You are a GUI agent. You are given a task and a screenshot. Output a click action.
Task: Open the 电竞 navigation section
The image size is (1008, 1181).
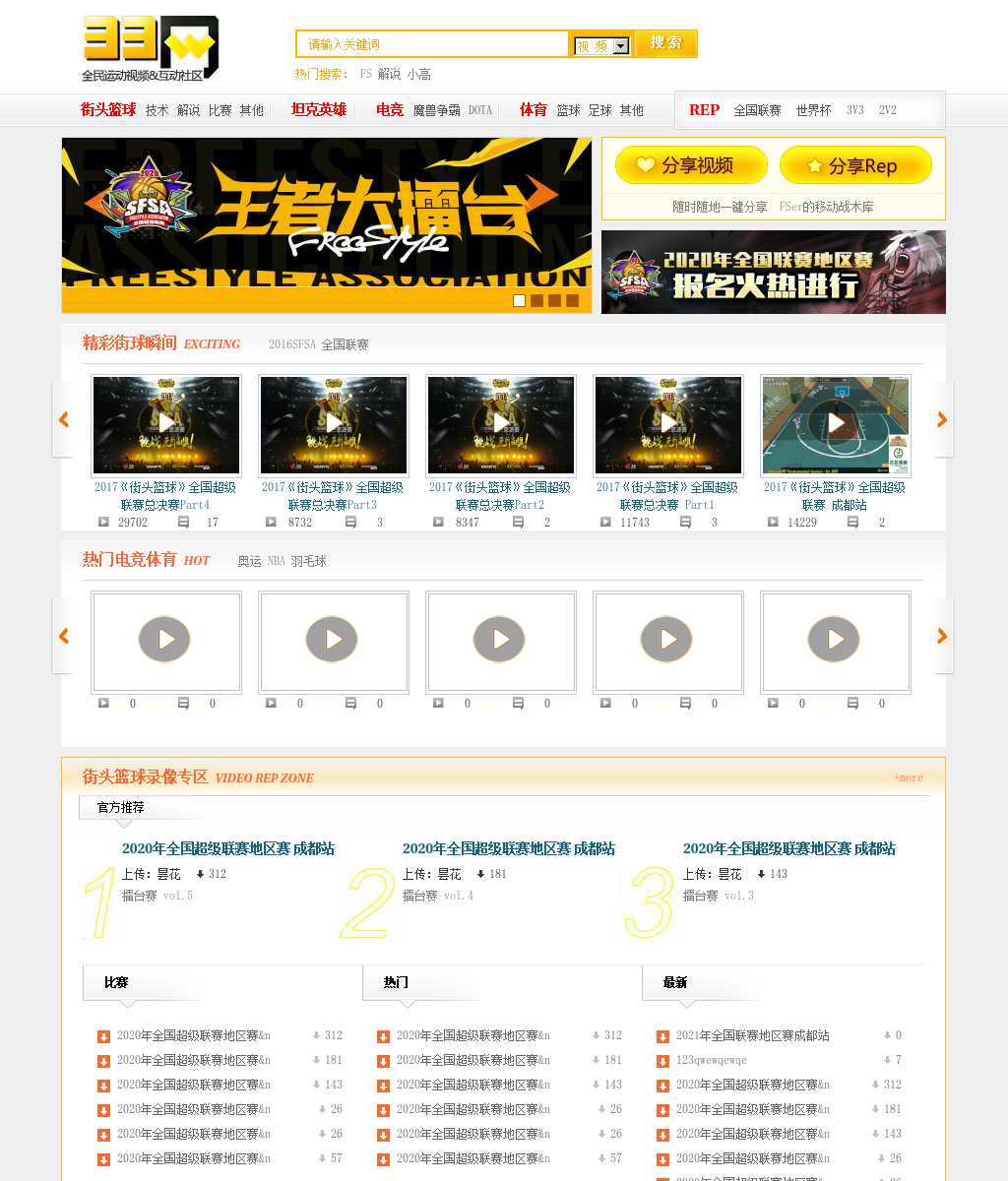390,110
